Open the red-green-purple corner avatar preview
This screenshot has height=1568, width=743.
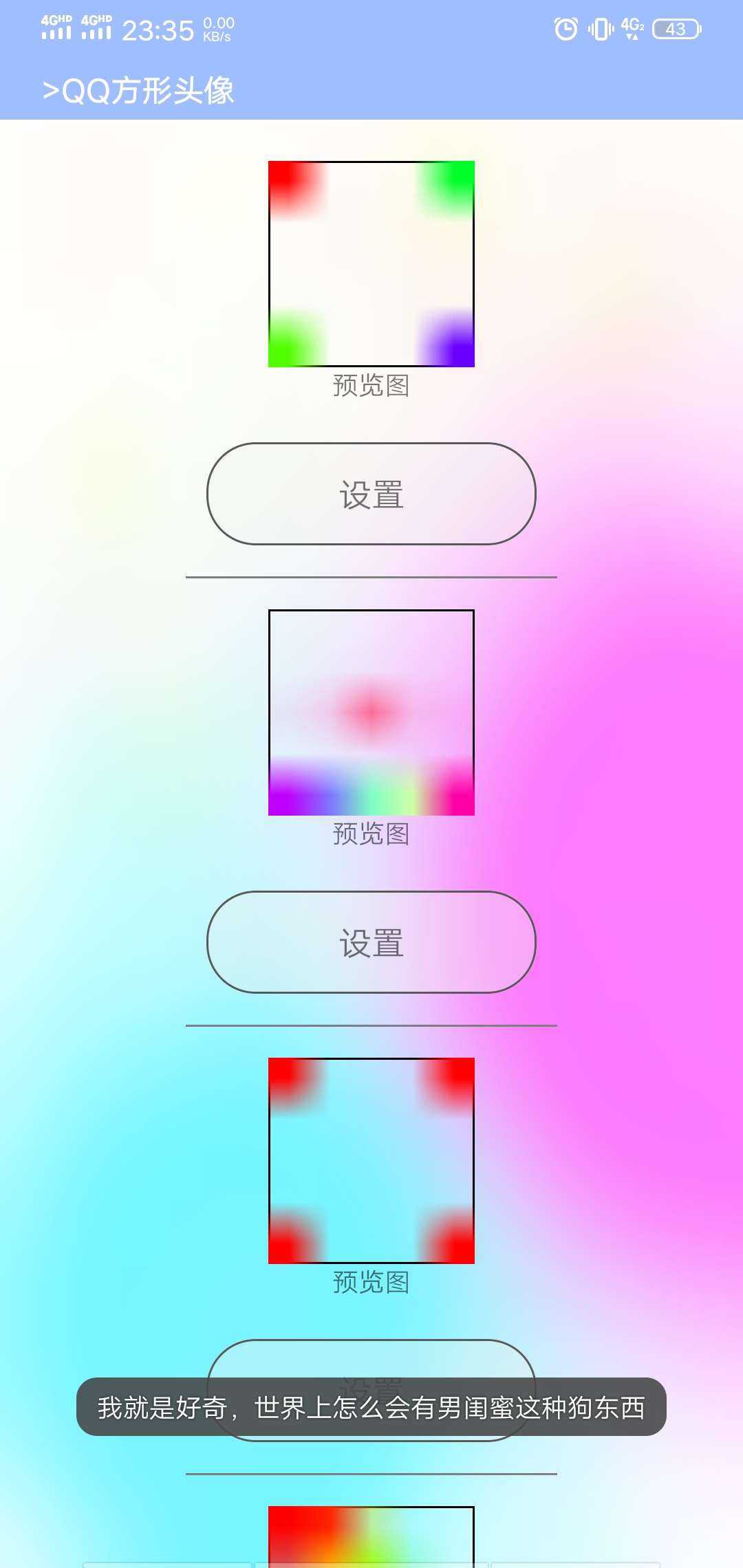[371, 264]
